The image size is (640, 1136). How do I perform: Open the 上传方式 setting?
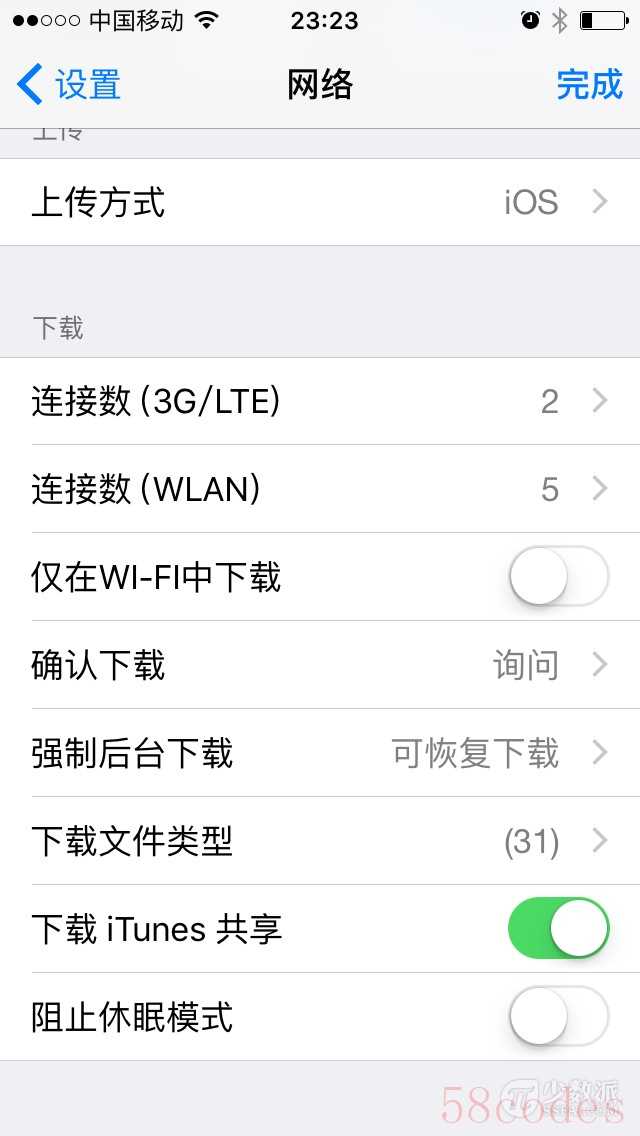point(320,202)
